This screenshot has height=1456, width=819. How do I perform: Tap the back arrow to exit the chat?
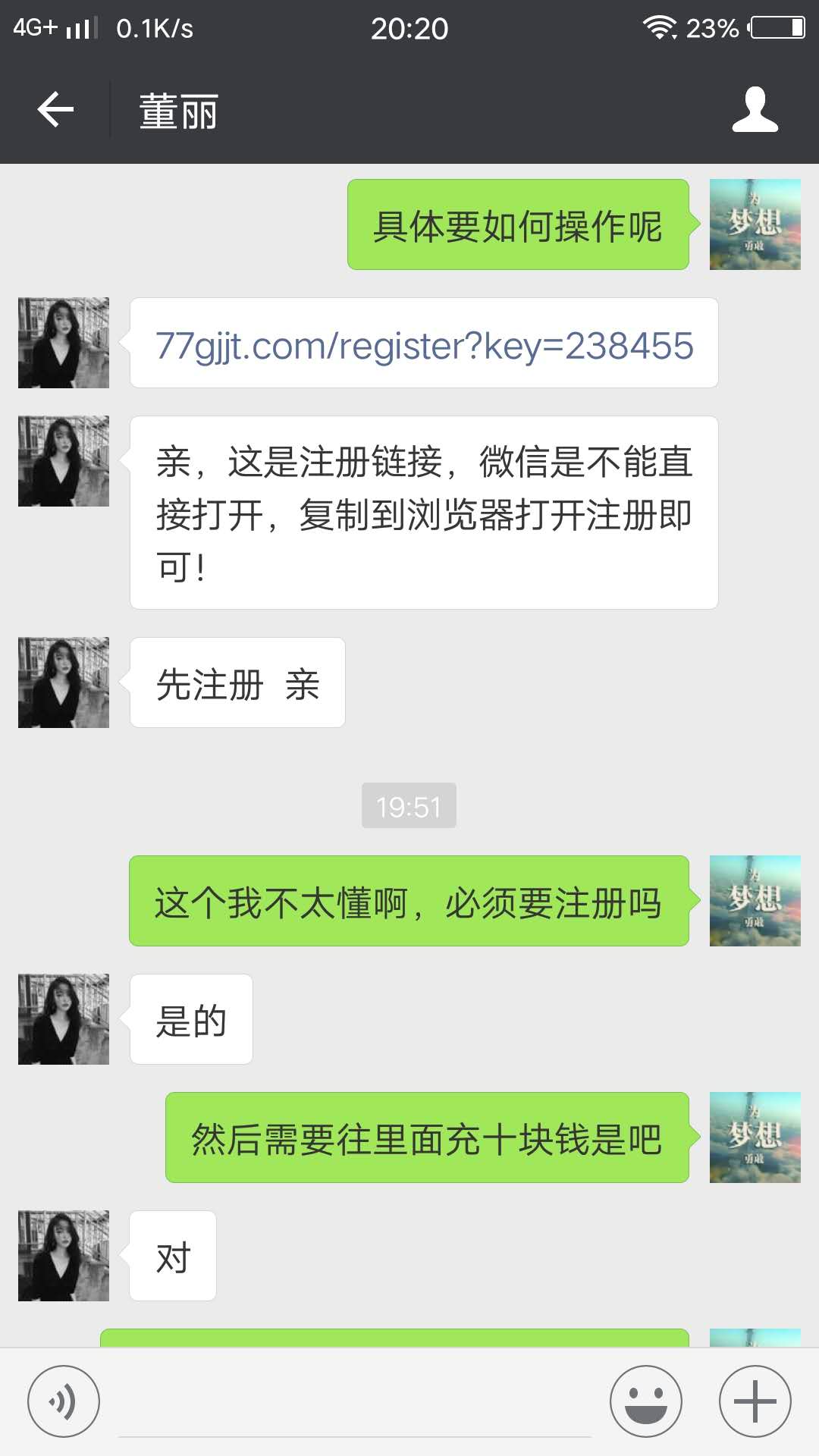(x=53, y=110)
